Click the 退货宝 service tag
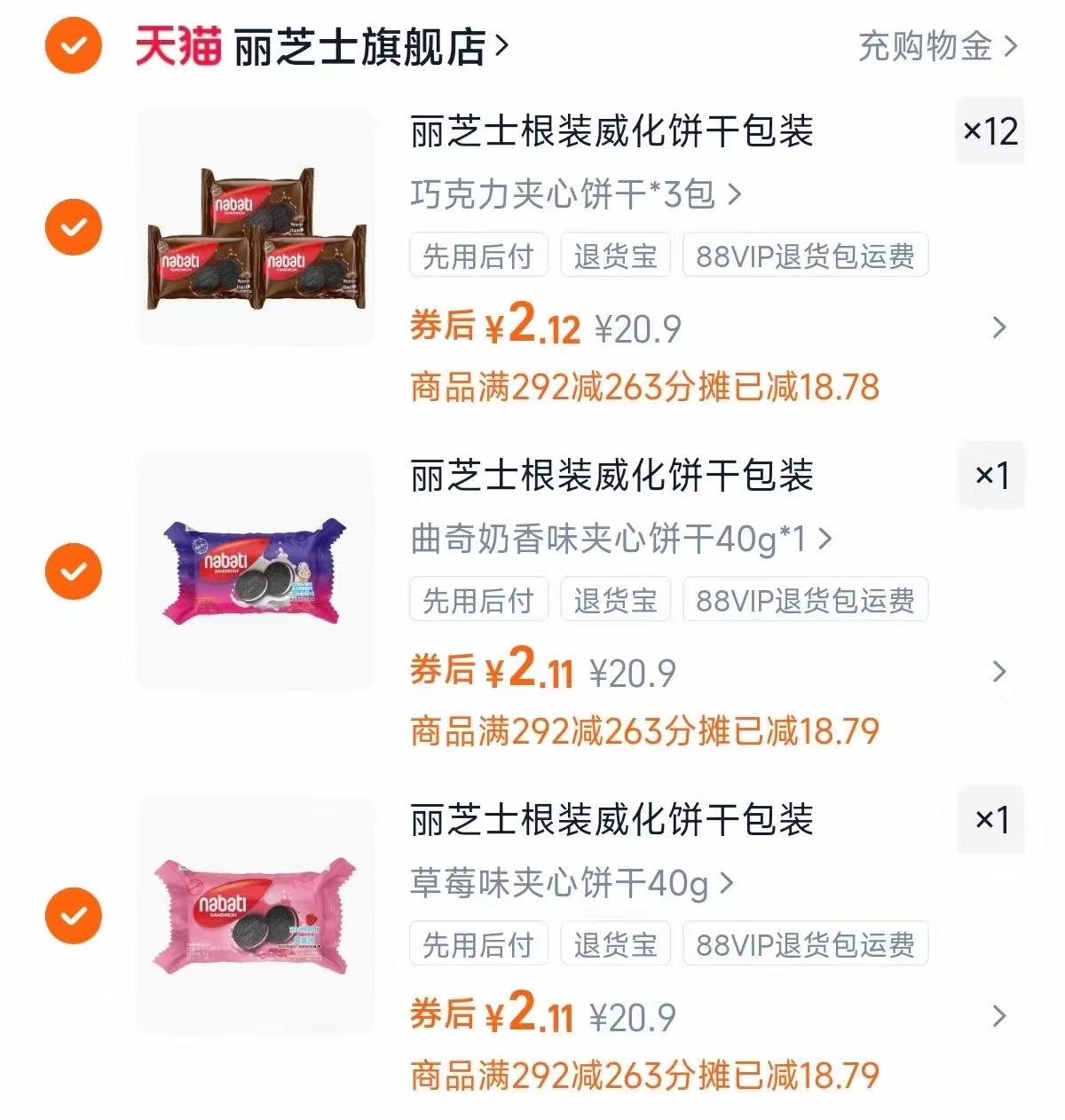The image size is (1065, 1120). [x=616, y=256]
